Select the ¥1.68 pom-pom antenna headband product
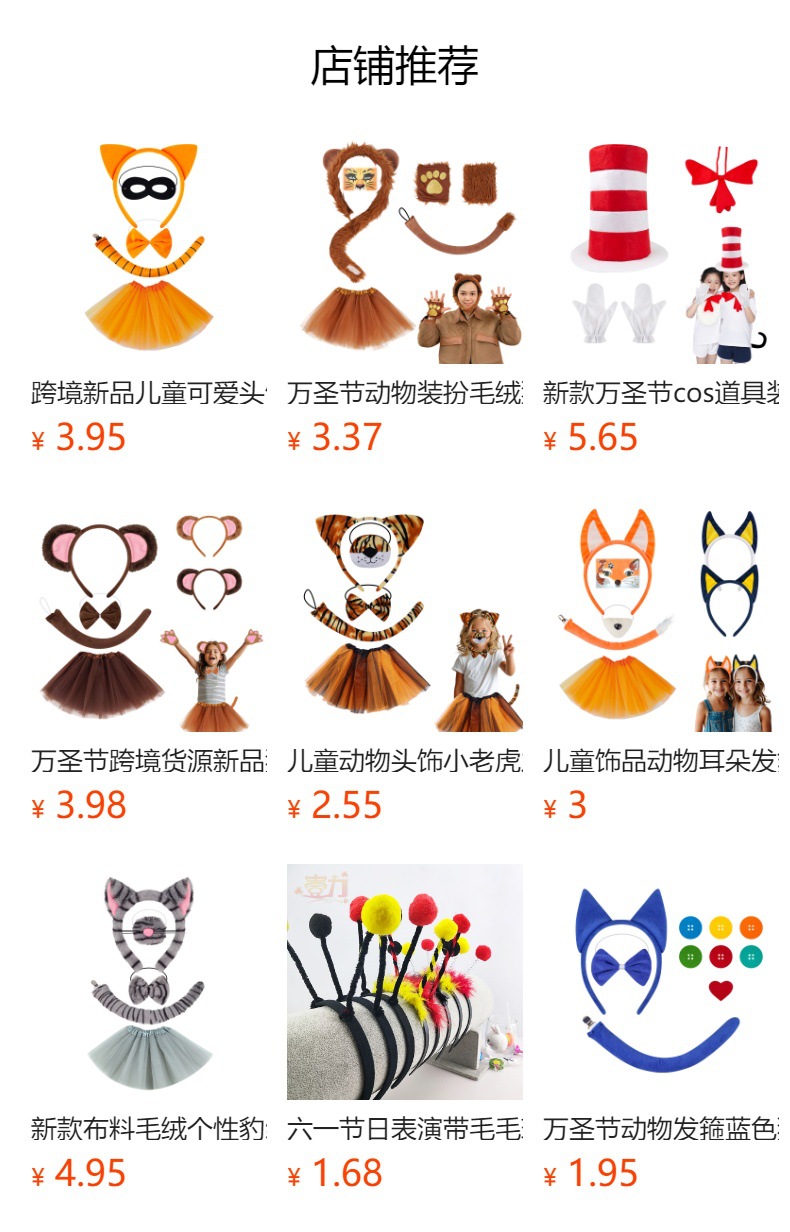Viewport: 790px width, 1232px height. pyautogui.click(x=405, y=982)
